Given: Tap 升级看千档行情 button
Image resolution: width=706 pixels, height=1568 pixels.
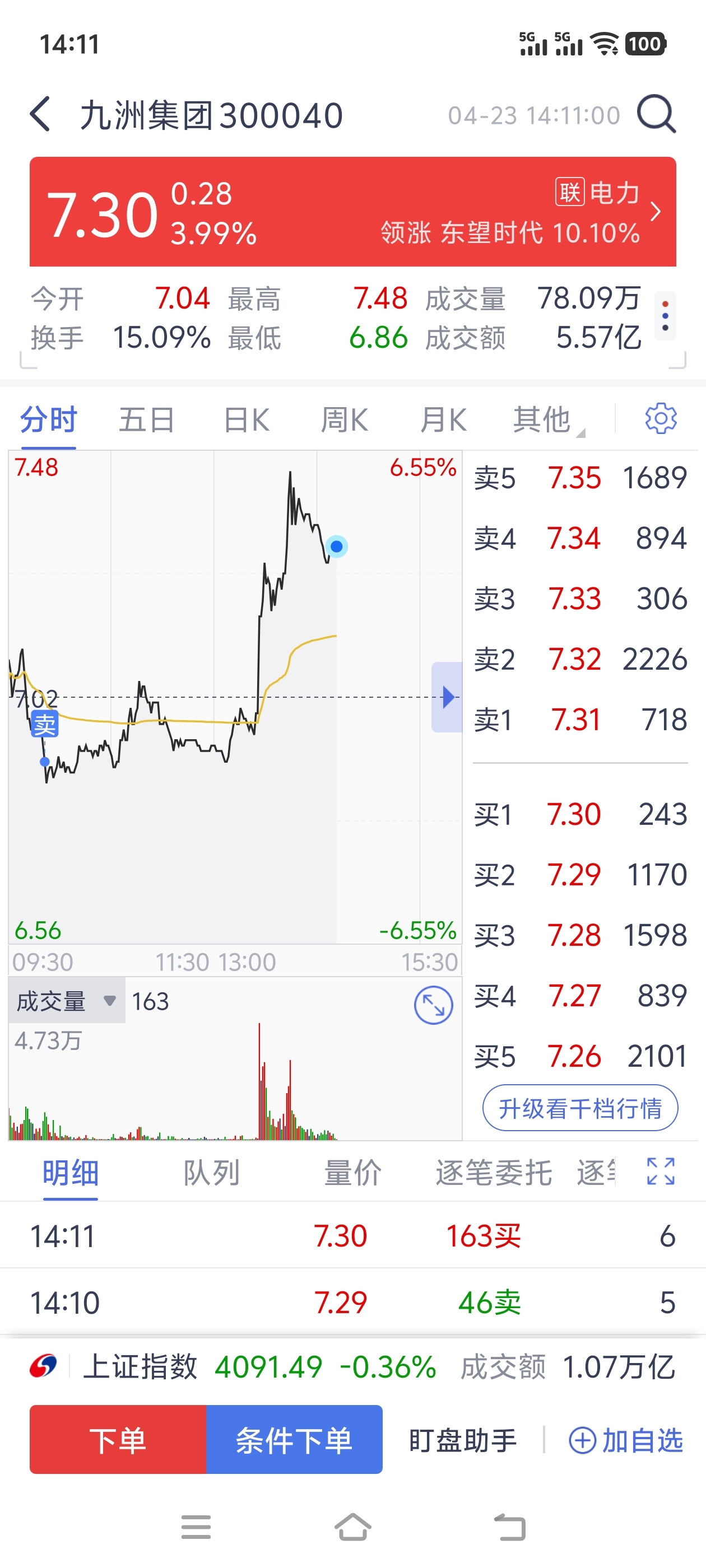Looking at the screenshot, I should [580, 1108].
